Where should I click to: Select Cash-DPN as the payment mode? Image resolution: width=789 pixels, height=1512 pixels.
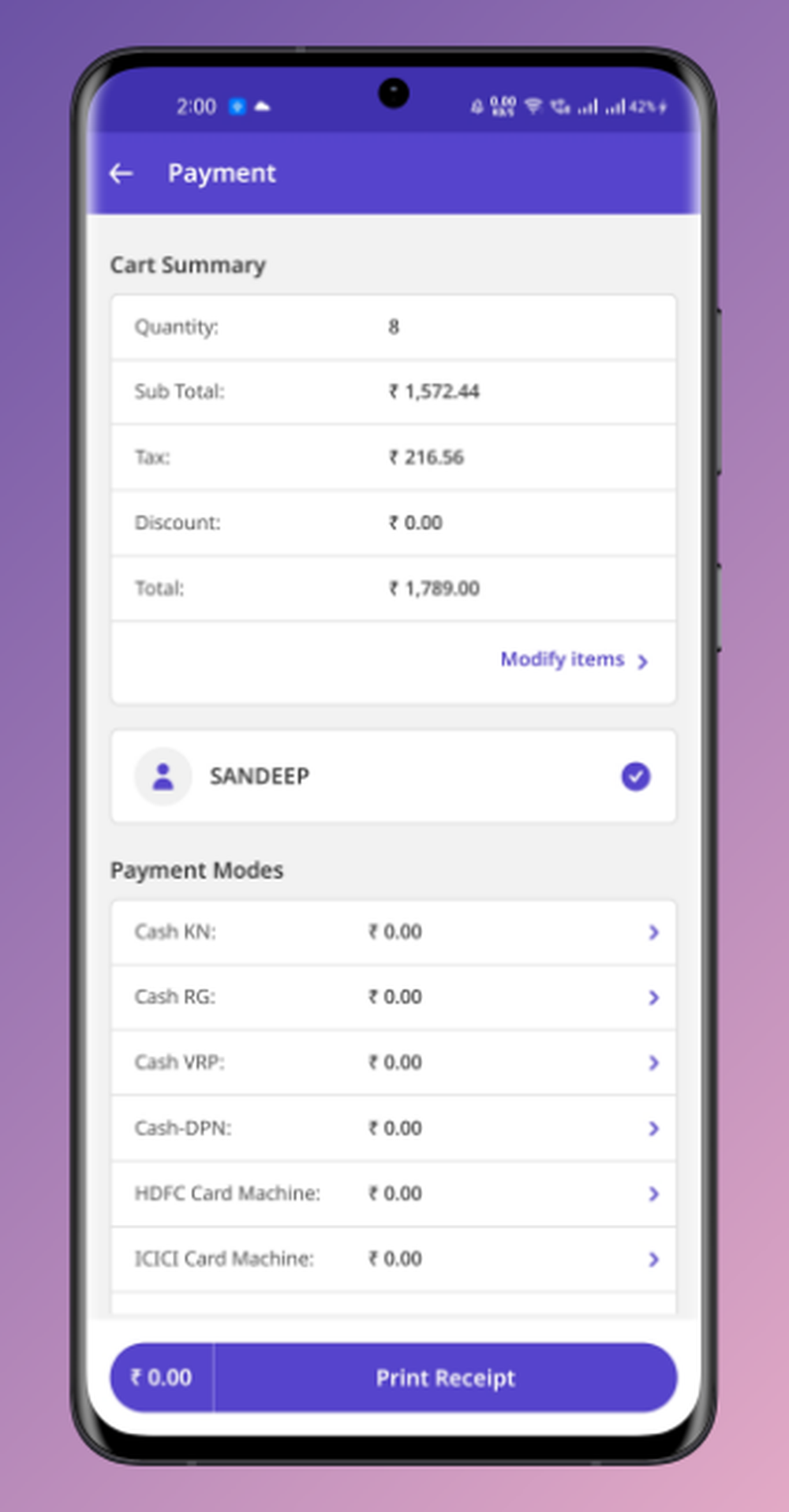point(393,1128)
